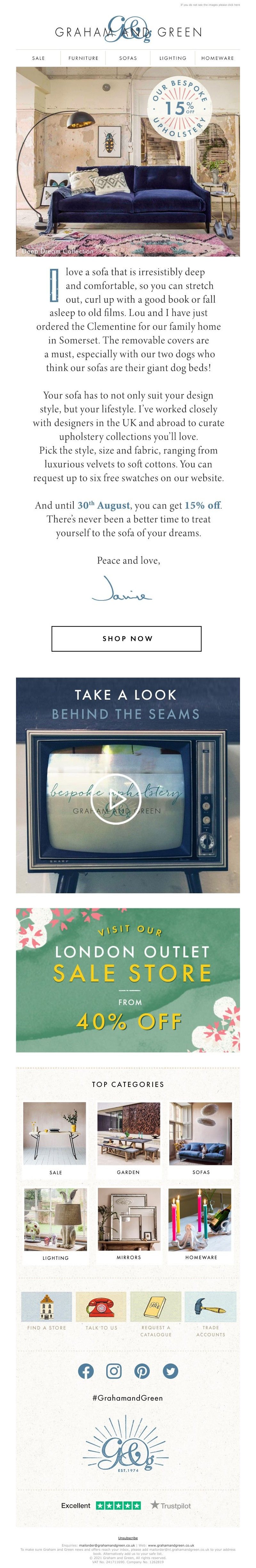
Task: Open the Twitter icon
Action: (170, 1371)
